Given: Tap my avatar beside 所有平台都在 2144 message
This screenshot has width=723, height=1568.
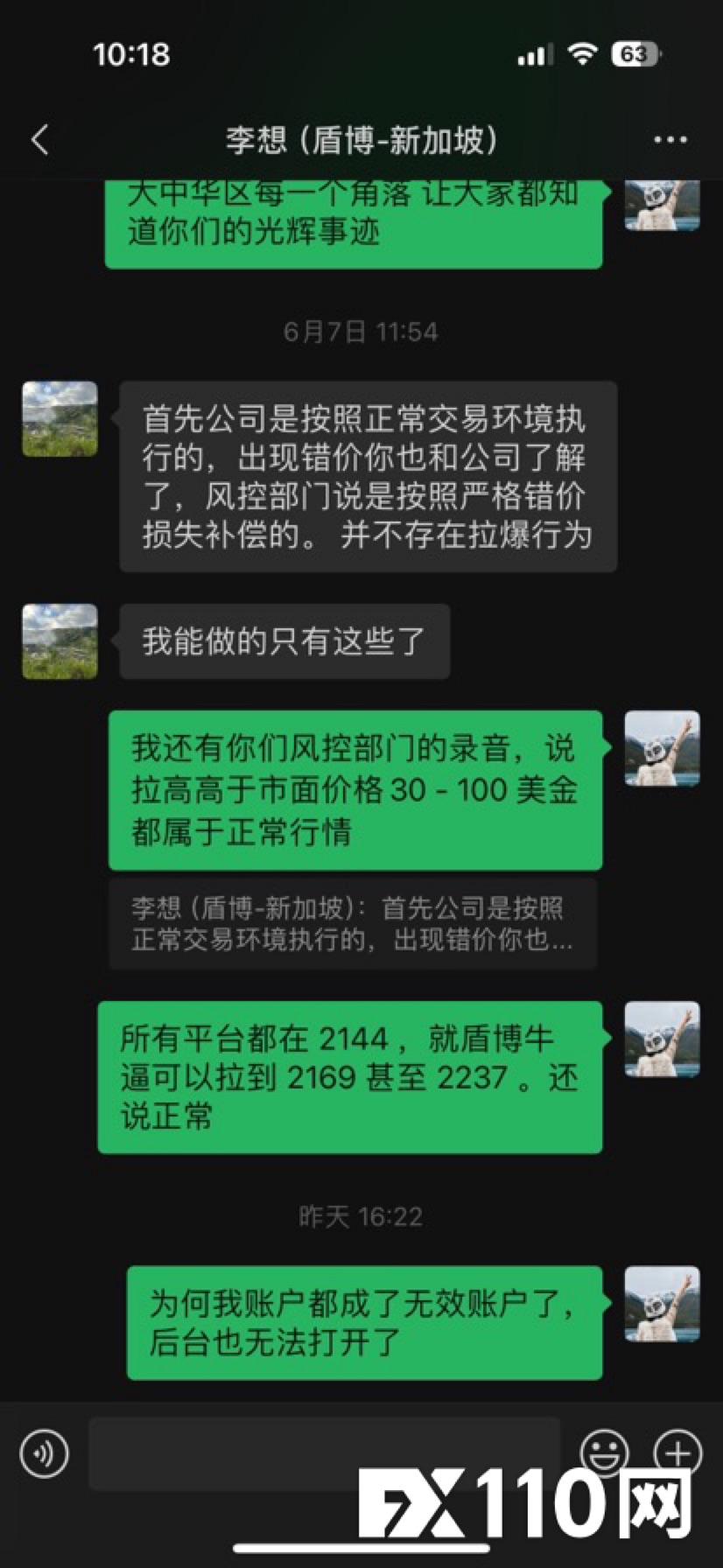Looking at the screenshot, I should click(x=662, y=1039).
